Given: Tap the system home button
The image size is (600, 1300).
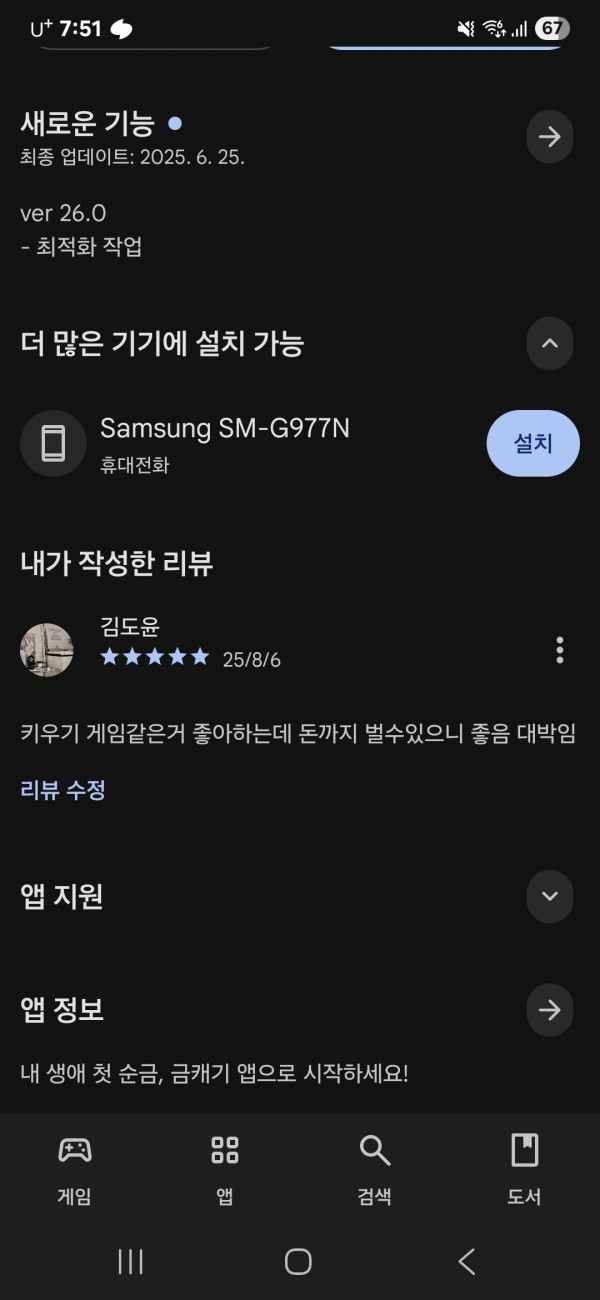Looking at the screenshot, I should point(298,1262).
